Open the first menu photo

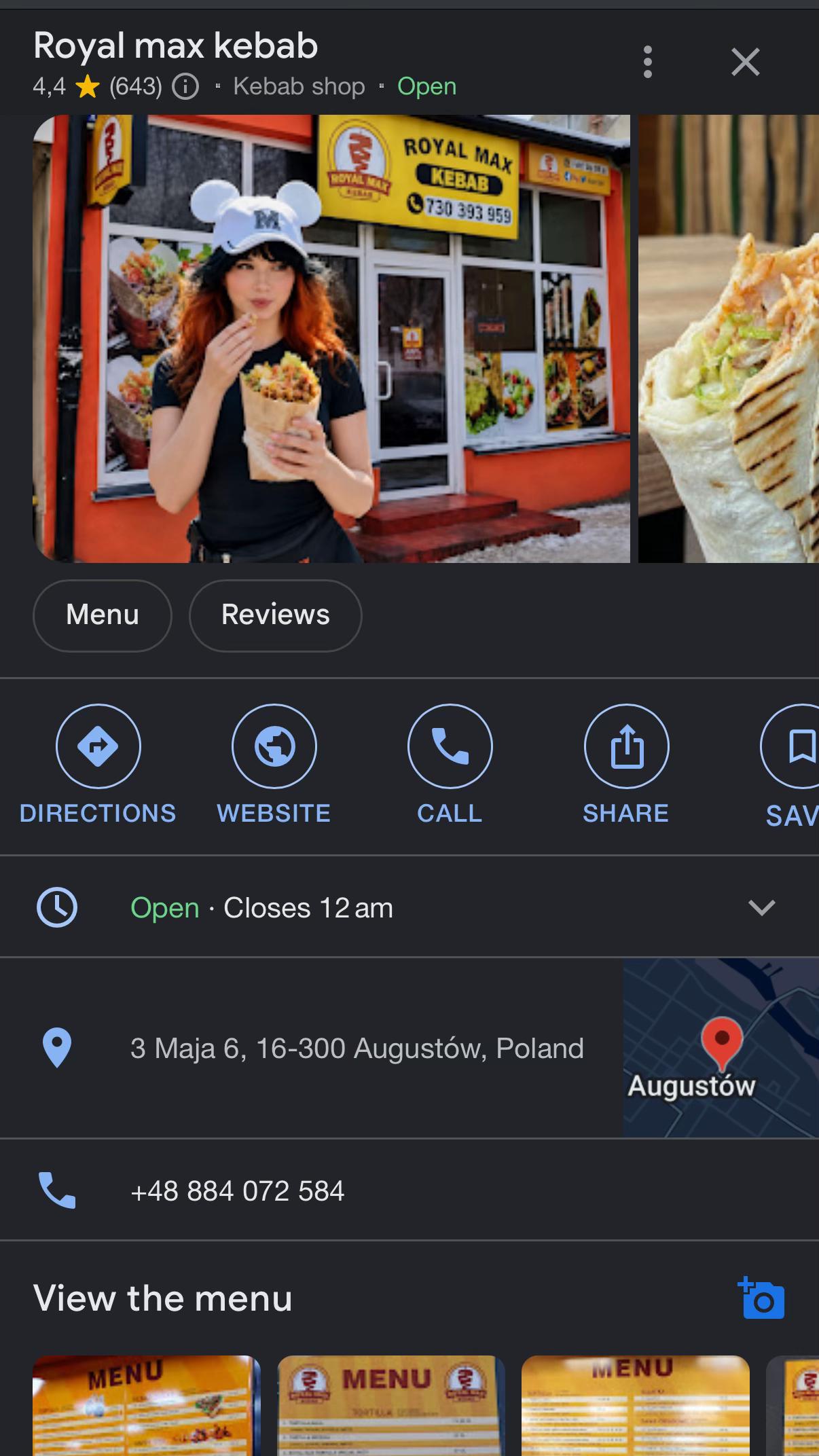147,1405
